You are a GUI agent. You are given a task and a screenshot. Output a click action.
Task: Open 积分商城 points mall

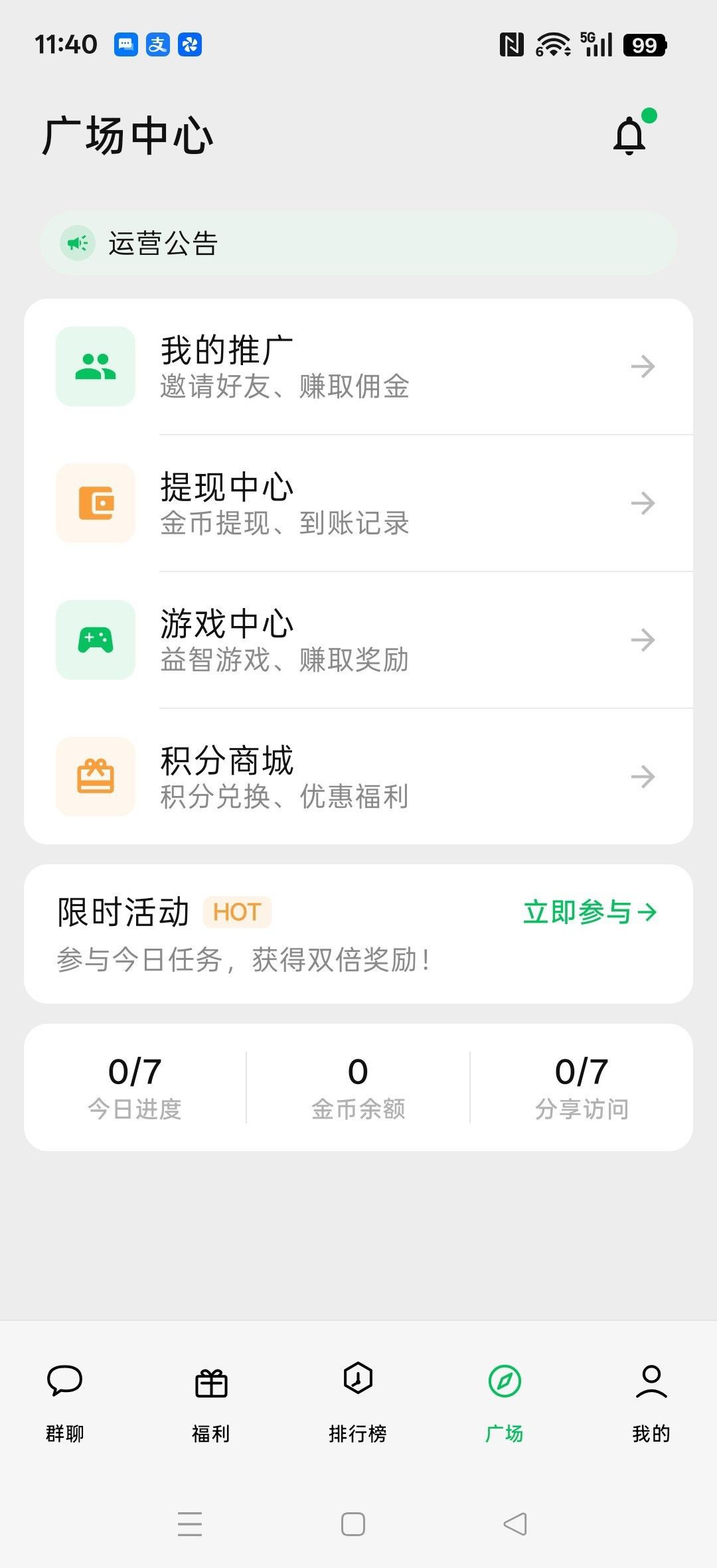click(x=358, y=777)
